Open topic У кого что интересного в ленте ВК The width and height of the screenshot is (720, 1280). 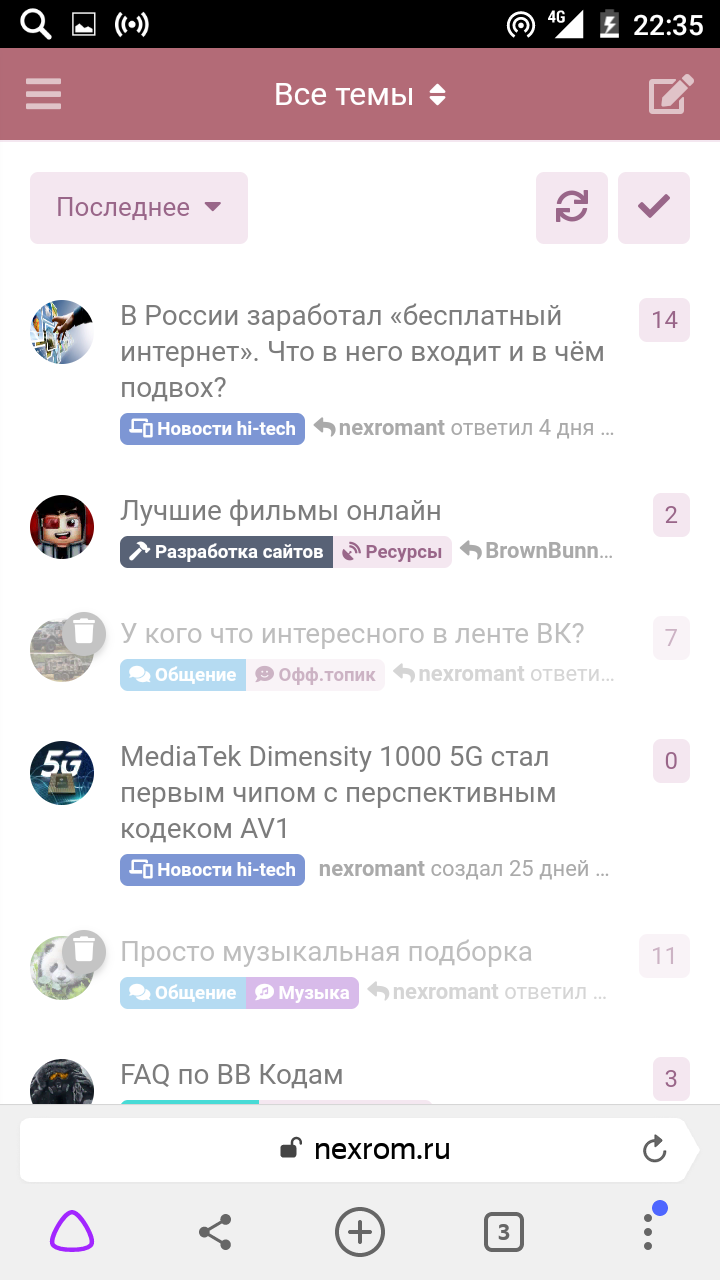point(352,634)
